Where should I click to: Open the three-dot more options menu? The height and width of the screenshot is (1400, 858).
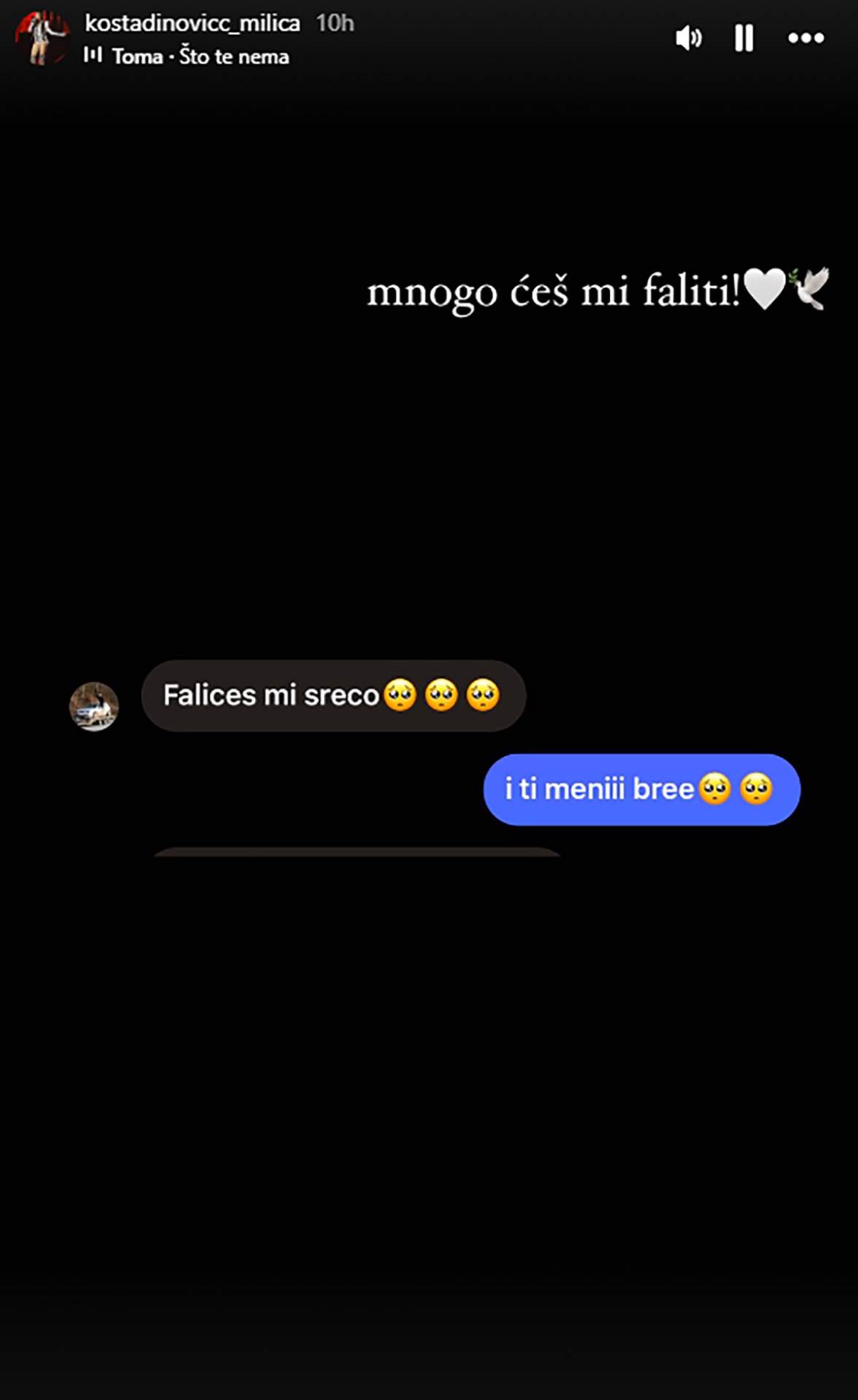(x=805, y=38)
